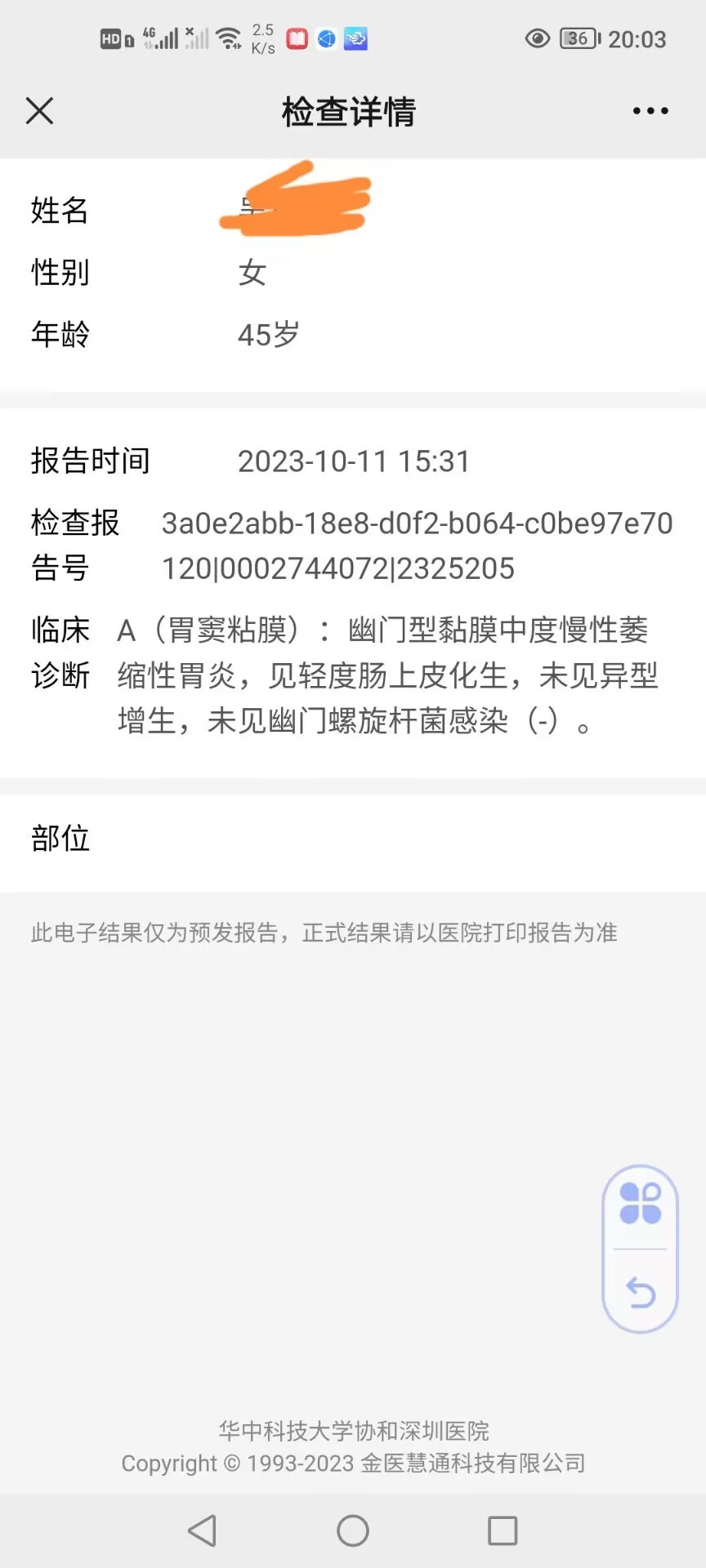
Task: Close the 检查详情 page
Action: tap(39, 111)
